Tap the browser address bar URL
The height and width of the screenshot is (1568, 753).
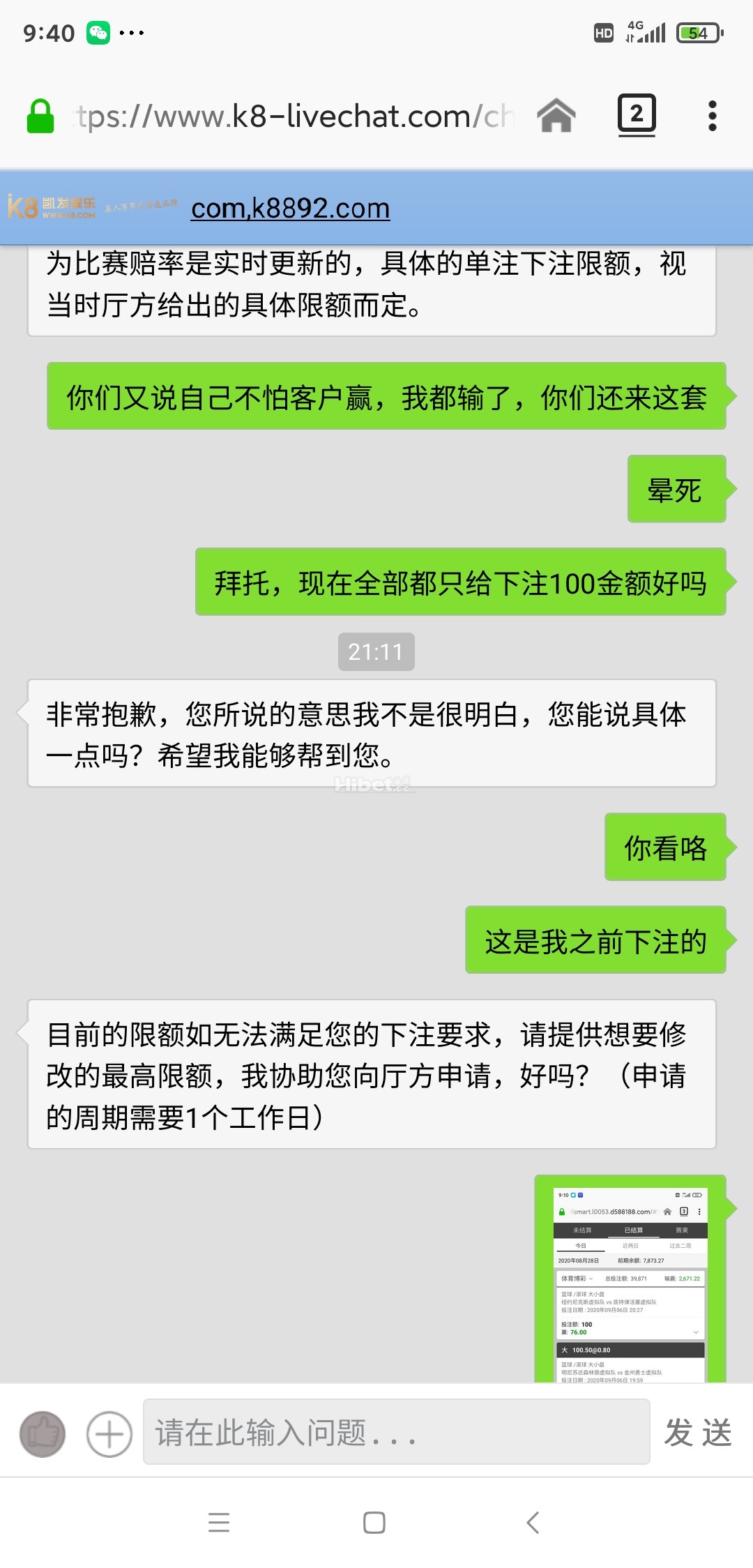tap(293, 116)
